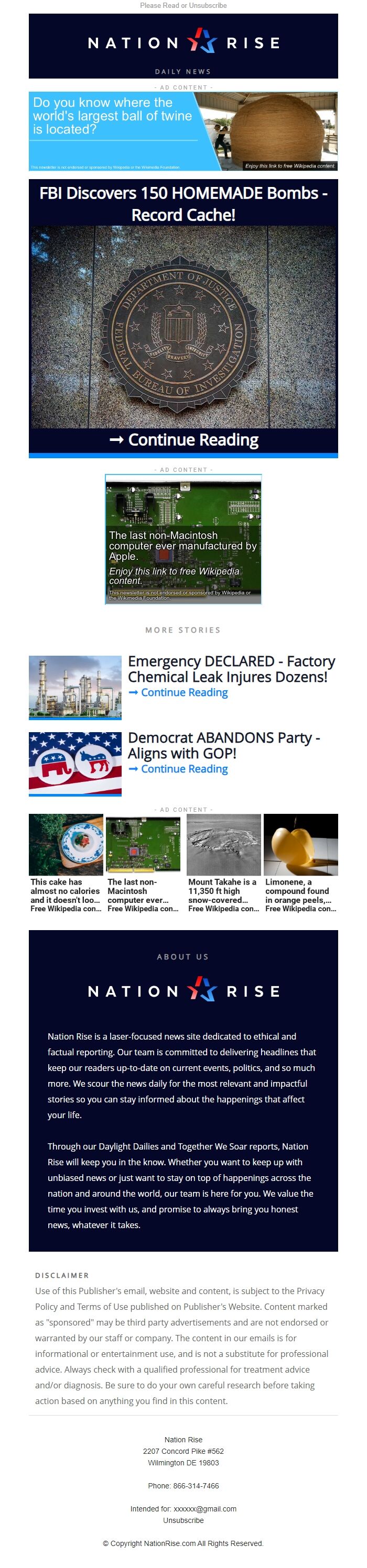This screenshot has width=367, height=1568.
Task: Open the Mount Takahe ad tile
Action: coord(224,863)
